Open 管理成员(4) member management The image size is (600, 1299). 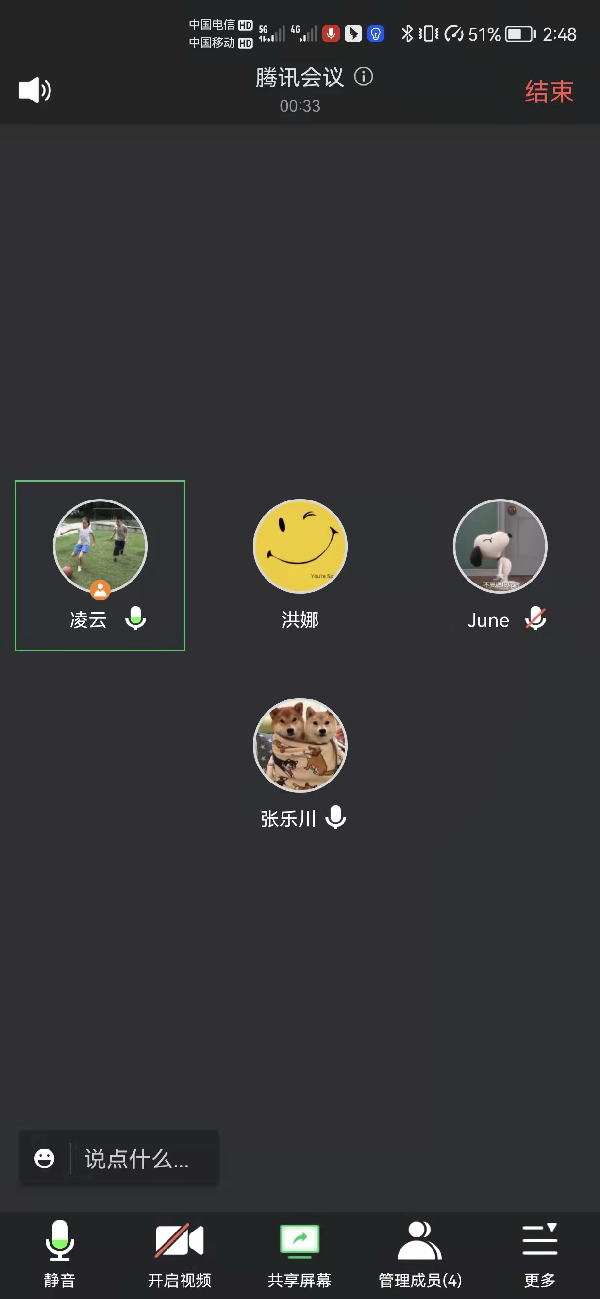point(420,1253)
